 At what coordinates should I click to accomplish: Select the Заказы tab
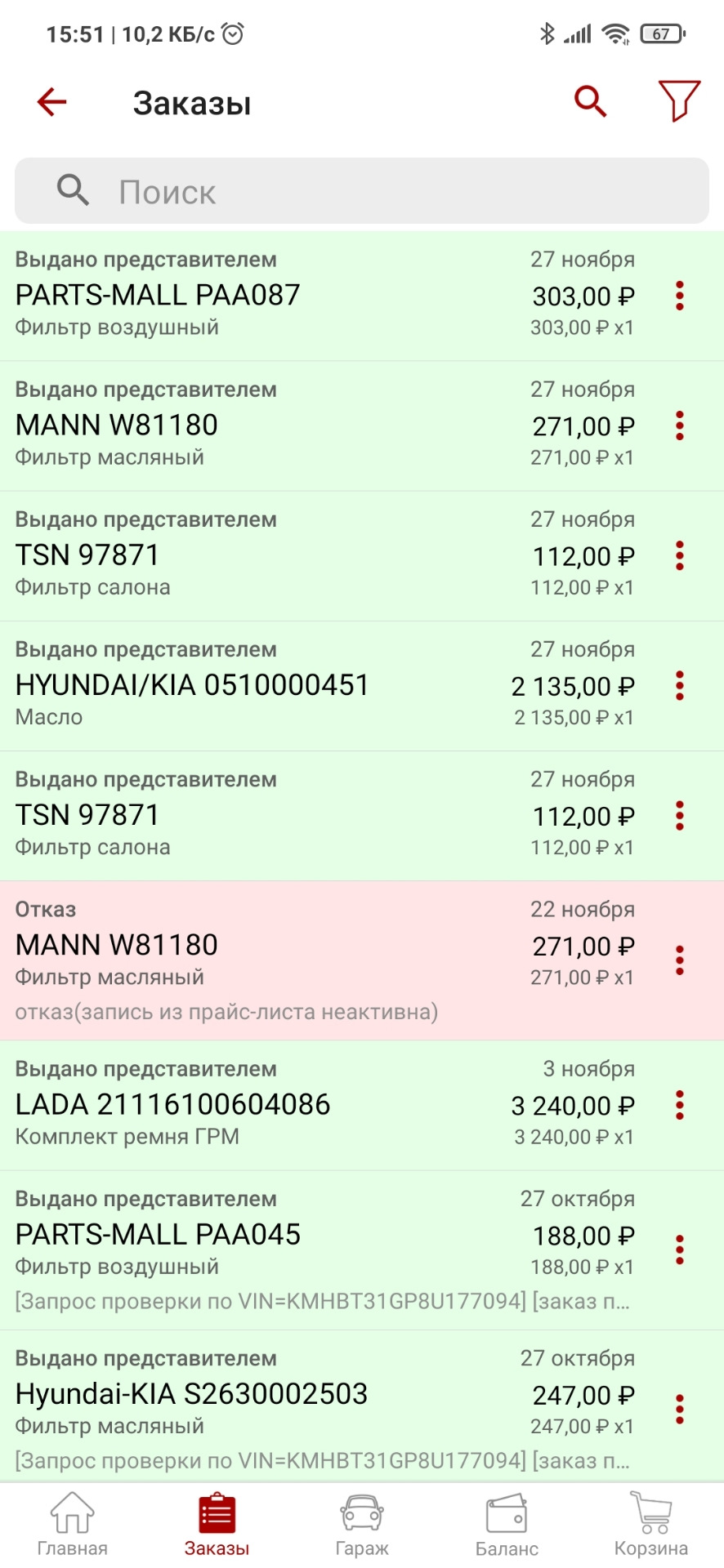(x=217, y=1524)
